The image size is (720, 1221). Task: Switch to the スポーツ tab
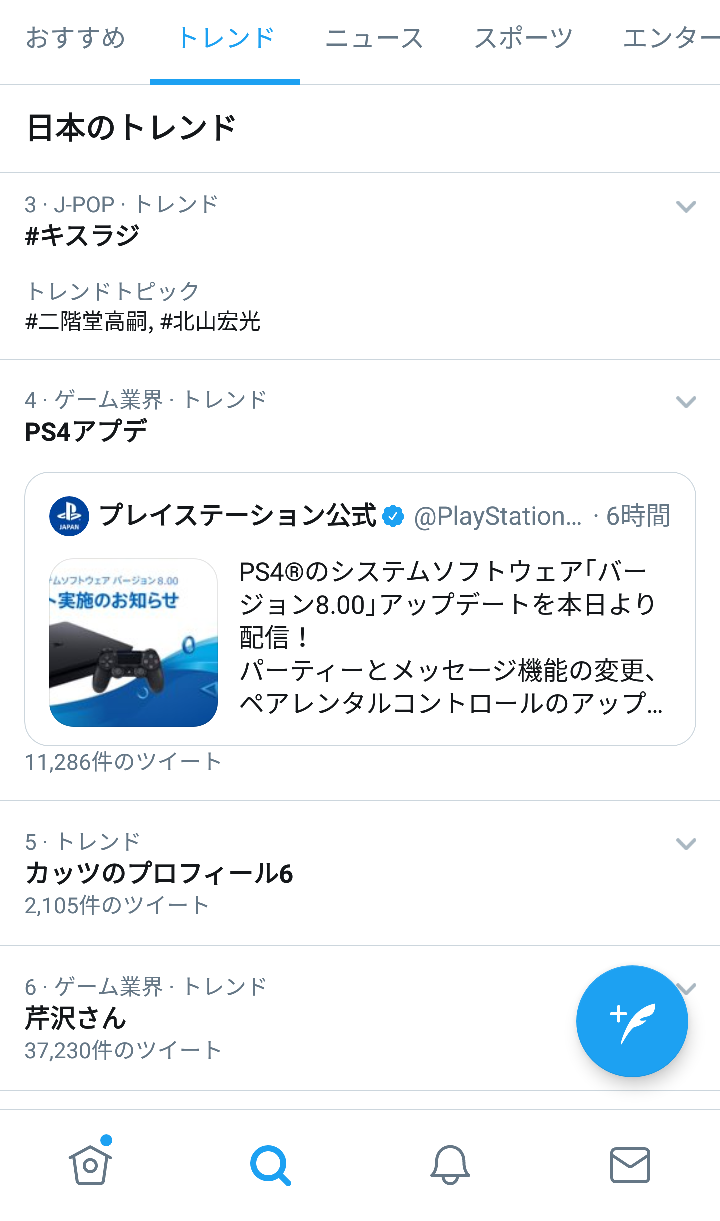[523, 39]
